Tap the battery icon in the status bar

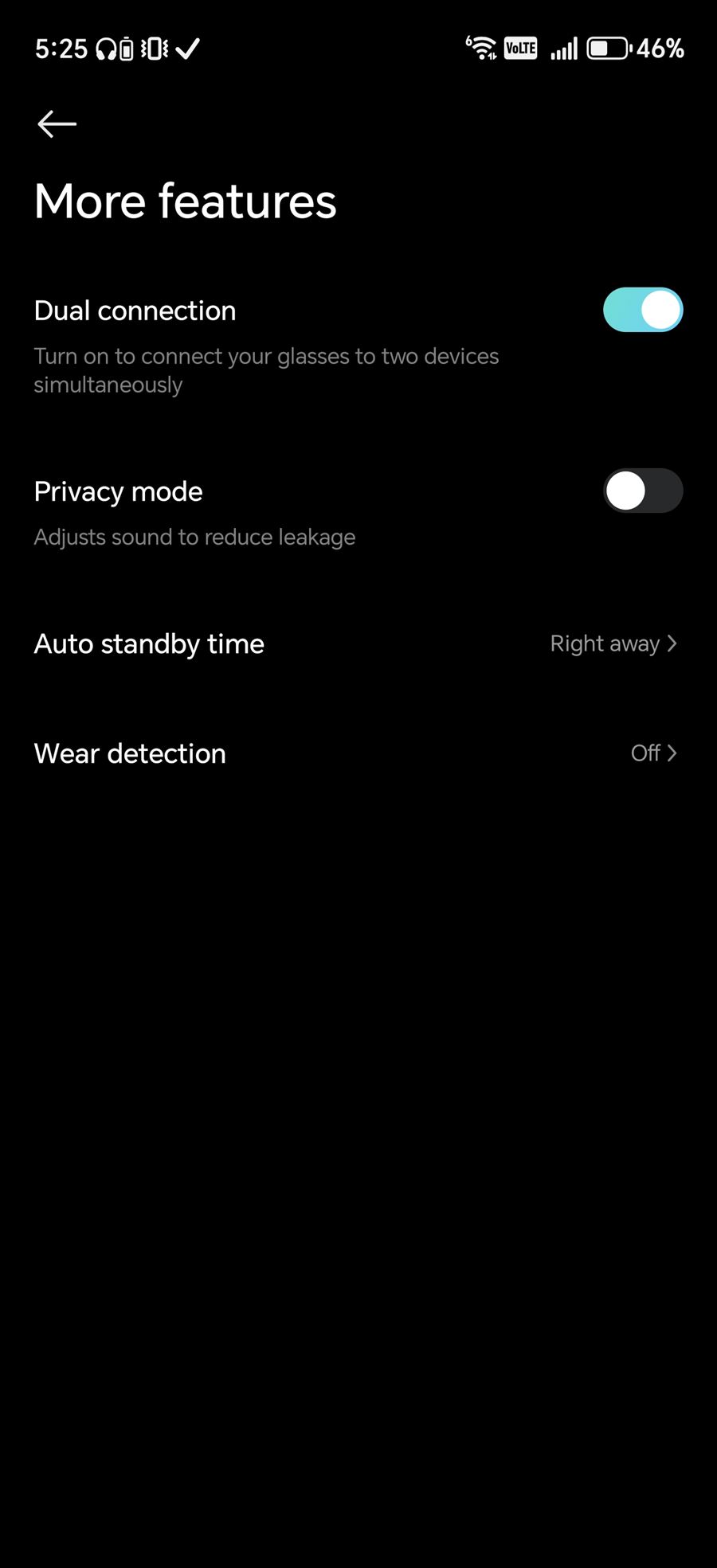607,49
